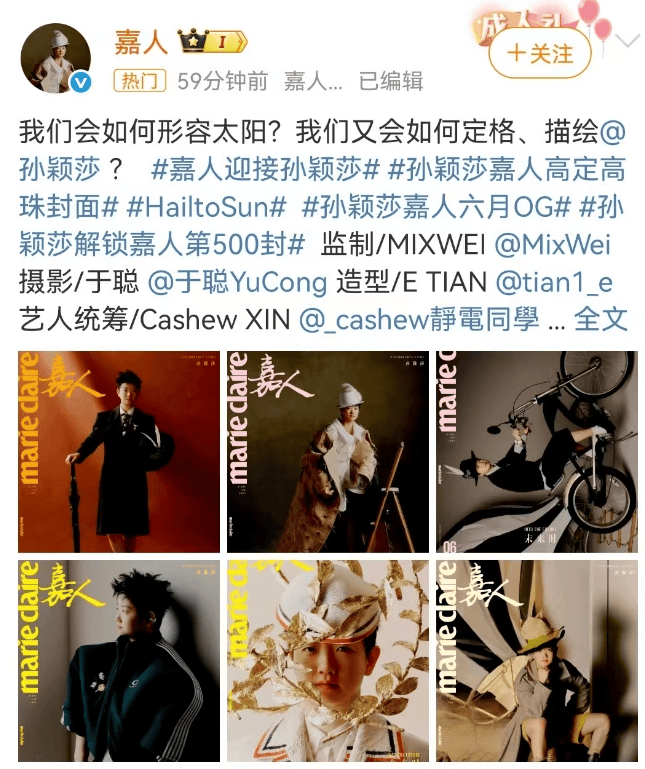The height and width of the screenshot is (769, 645).
Task: Open @_cashew静電同學 mention
Action: 417,320
